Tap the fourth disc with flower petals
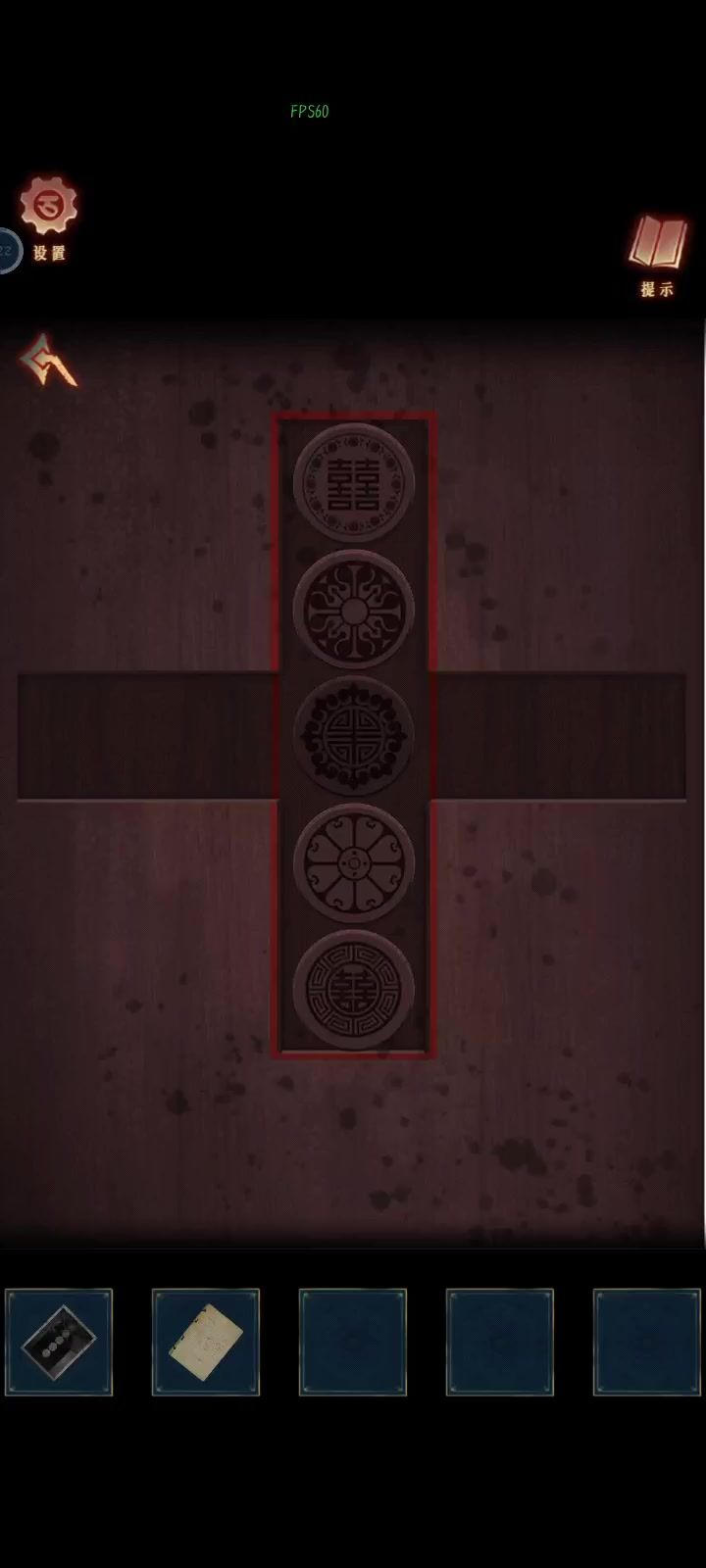The image size is (706, 1568). click(x=354, y=862)
